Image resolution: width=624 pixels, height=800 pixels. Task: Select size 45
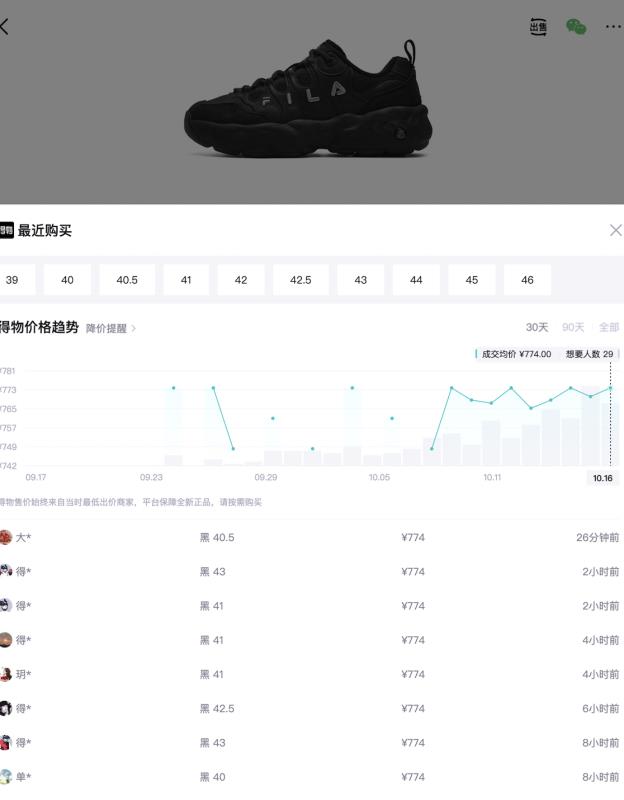point(472,280)
